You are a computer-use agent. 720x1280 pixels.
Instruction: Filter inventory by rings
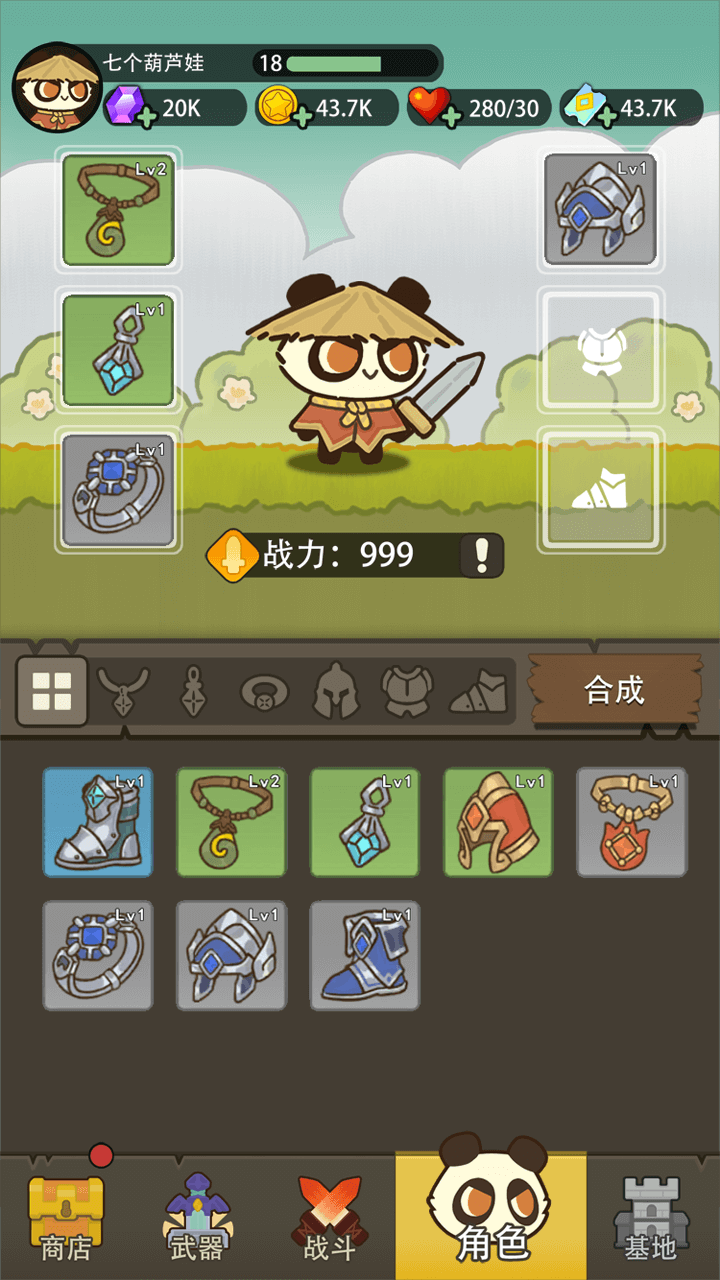click(x=265, y=690)
